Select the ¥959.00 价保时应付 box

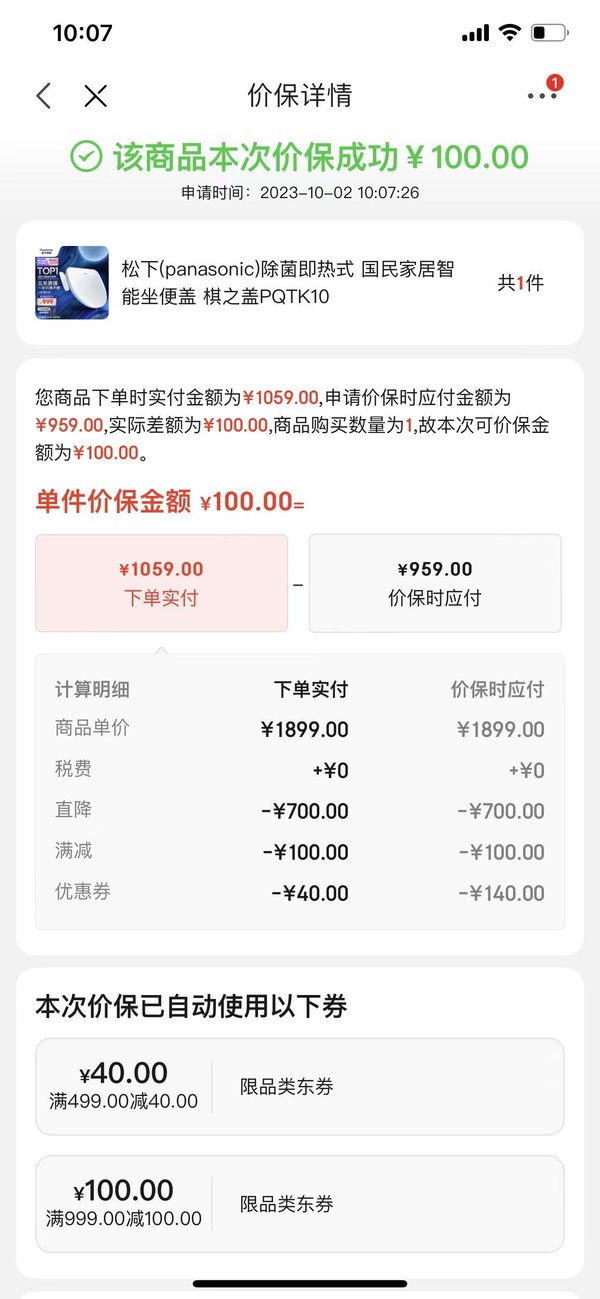[x=435, y=583]
